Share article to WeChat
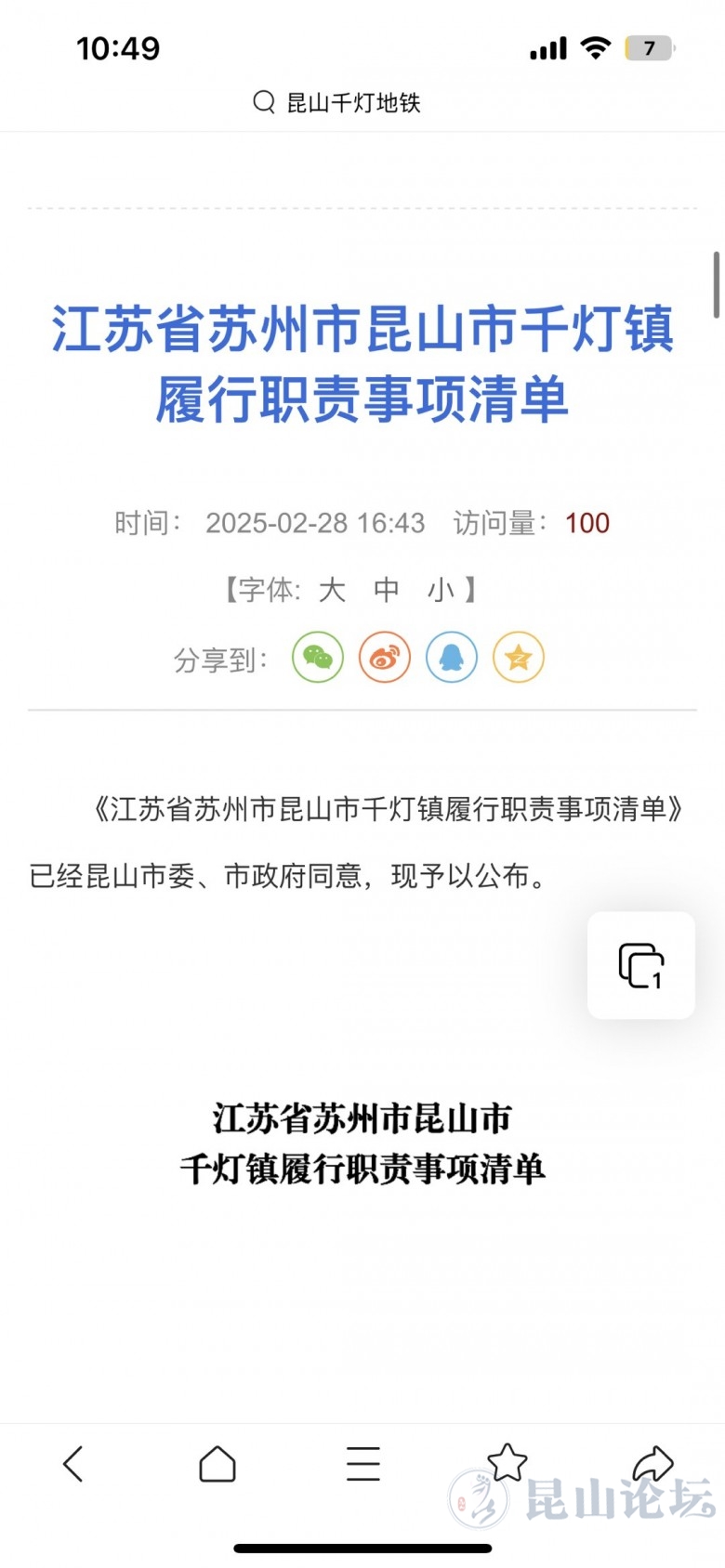 coord(318,658)
